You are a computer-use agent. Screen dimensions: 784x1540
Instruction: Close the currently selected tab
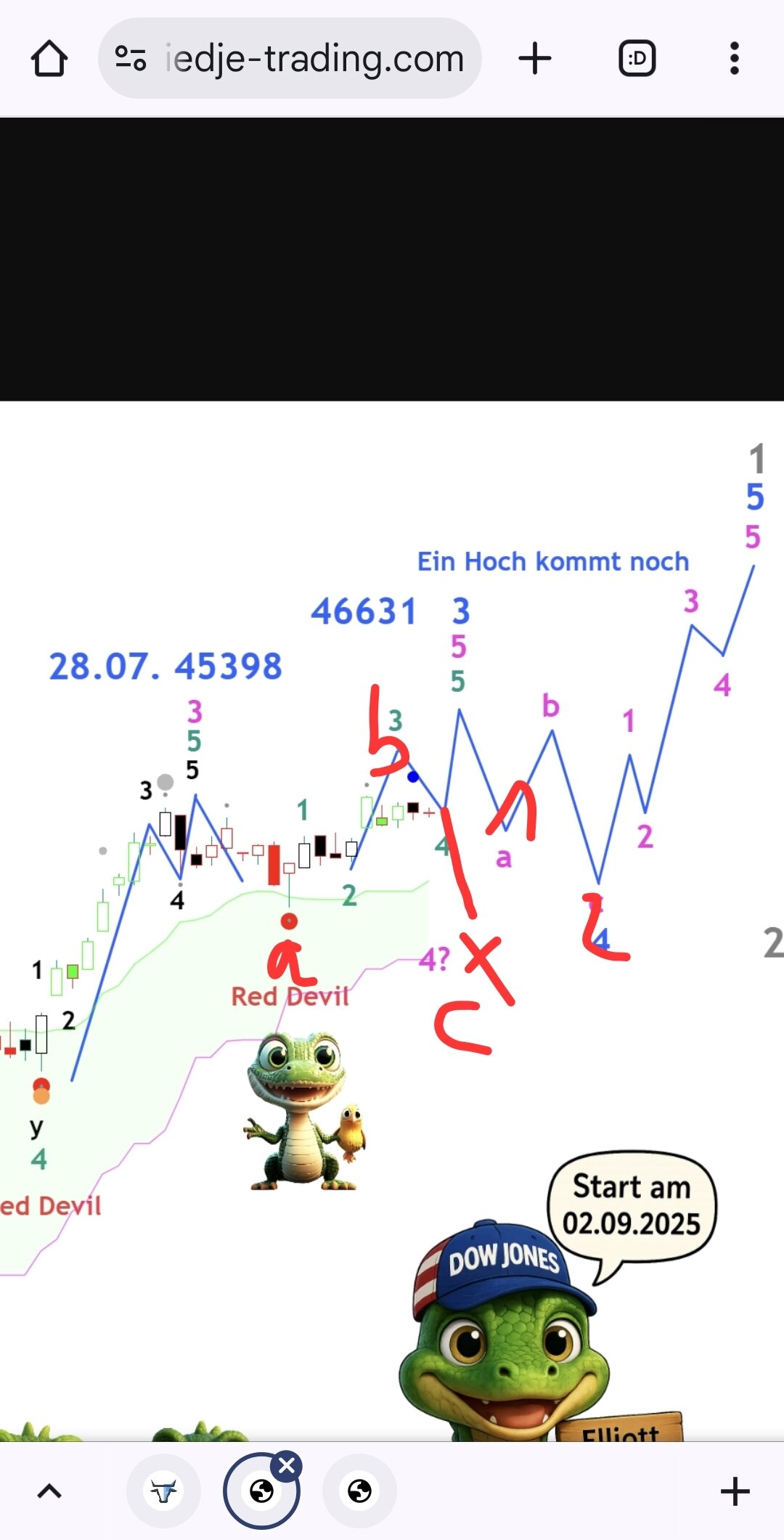click(287, 1466)
